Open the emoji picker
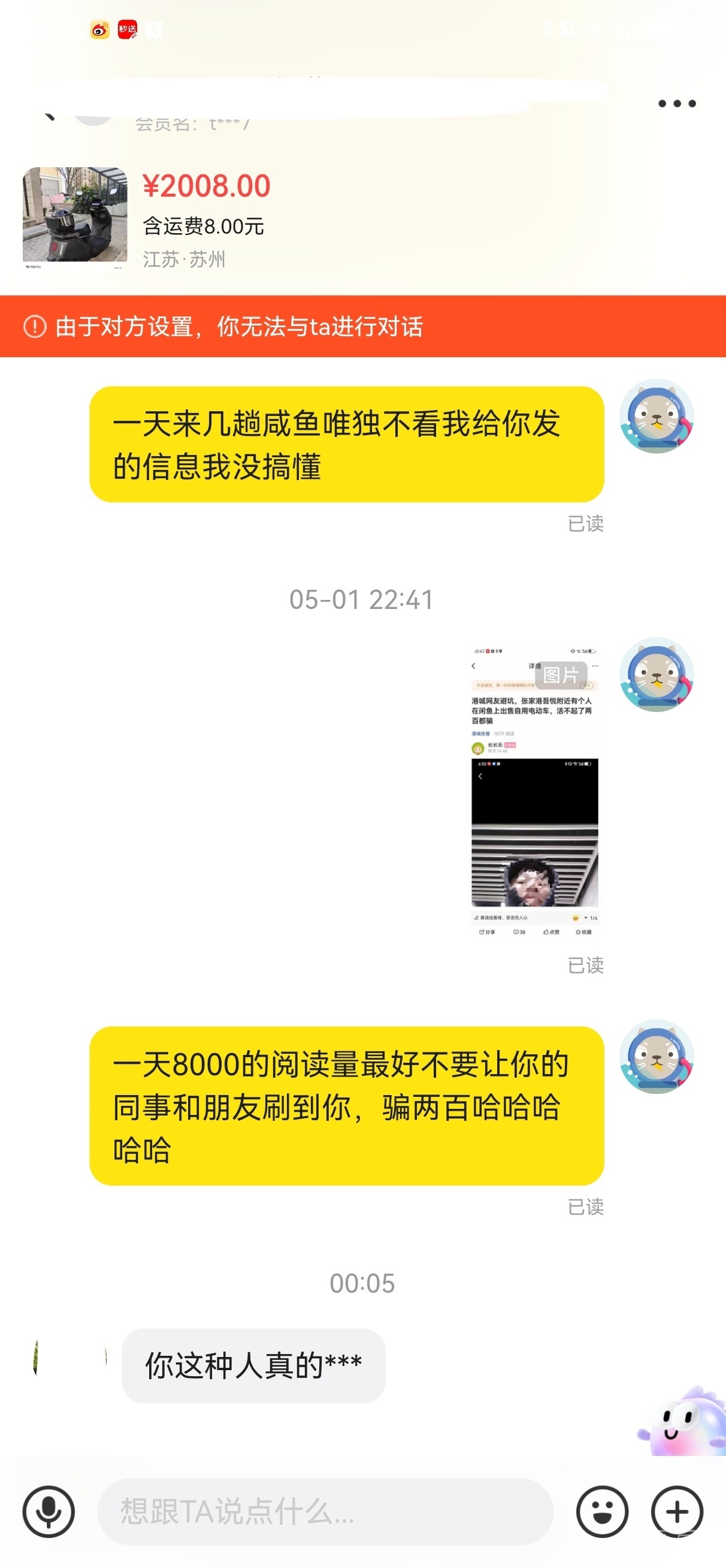This screenshot has width=726, height=1568. (x=602, y=1512)
